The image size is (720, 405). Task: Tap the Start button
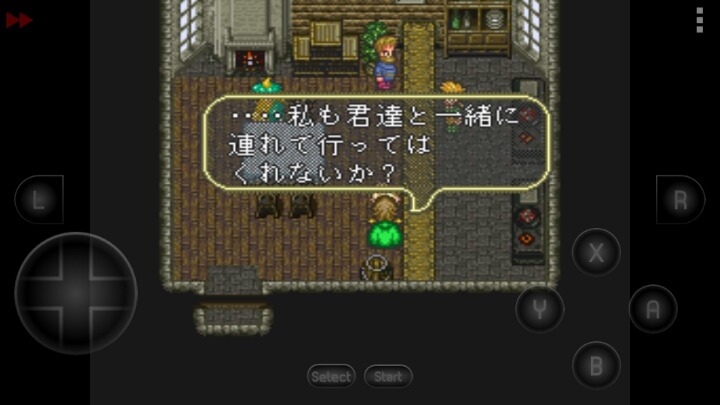coord(388,376)
